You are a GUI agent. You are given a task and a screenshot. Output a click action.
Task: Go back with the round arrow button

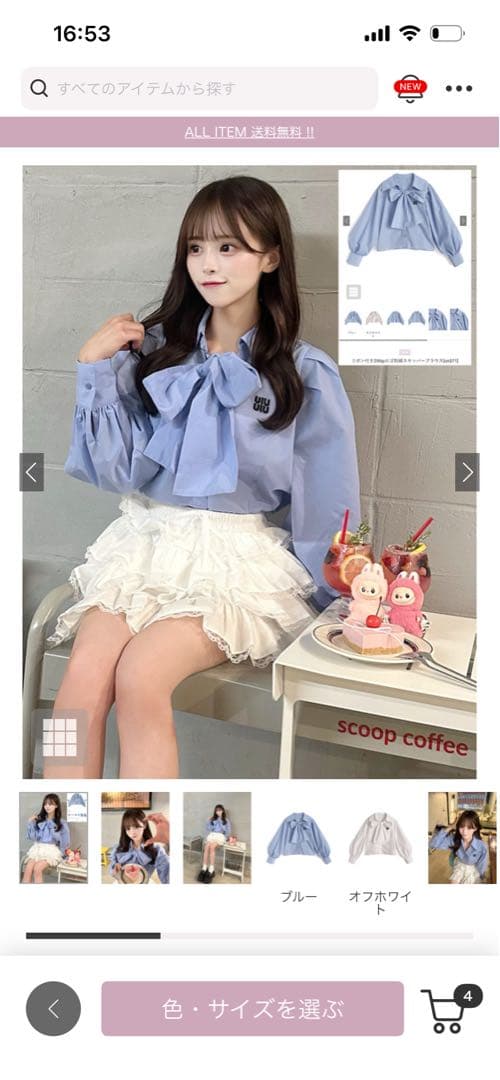(x=53, y=1008)
